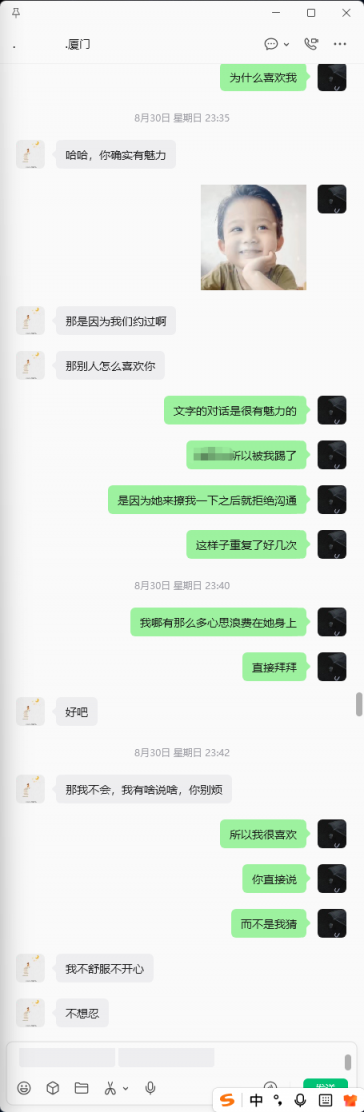Start a voice or video call
Viewport: 364px width, 1112px height.
point(311,44)
